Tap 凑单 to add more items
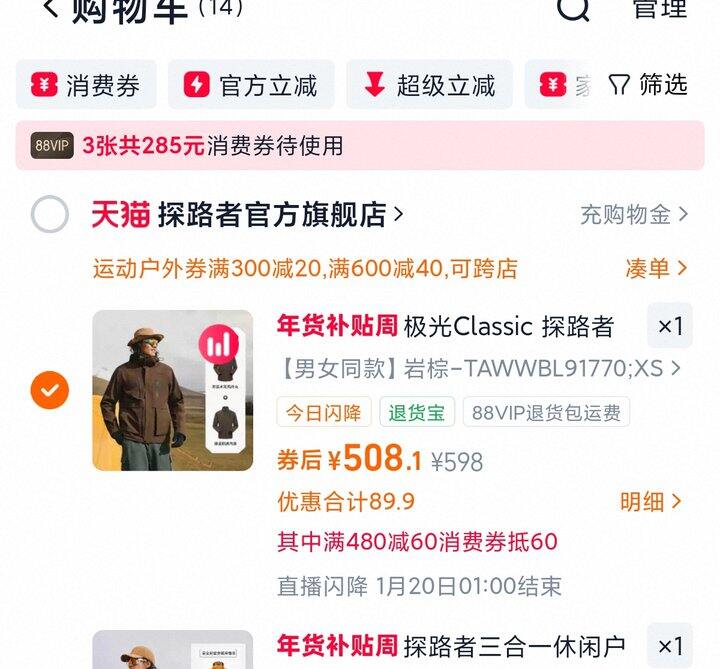The width and height of the screenshot is (720, 669). (x=656, y=269)
